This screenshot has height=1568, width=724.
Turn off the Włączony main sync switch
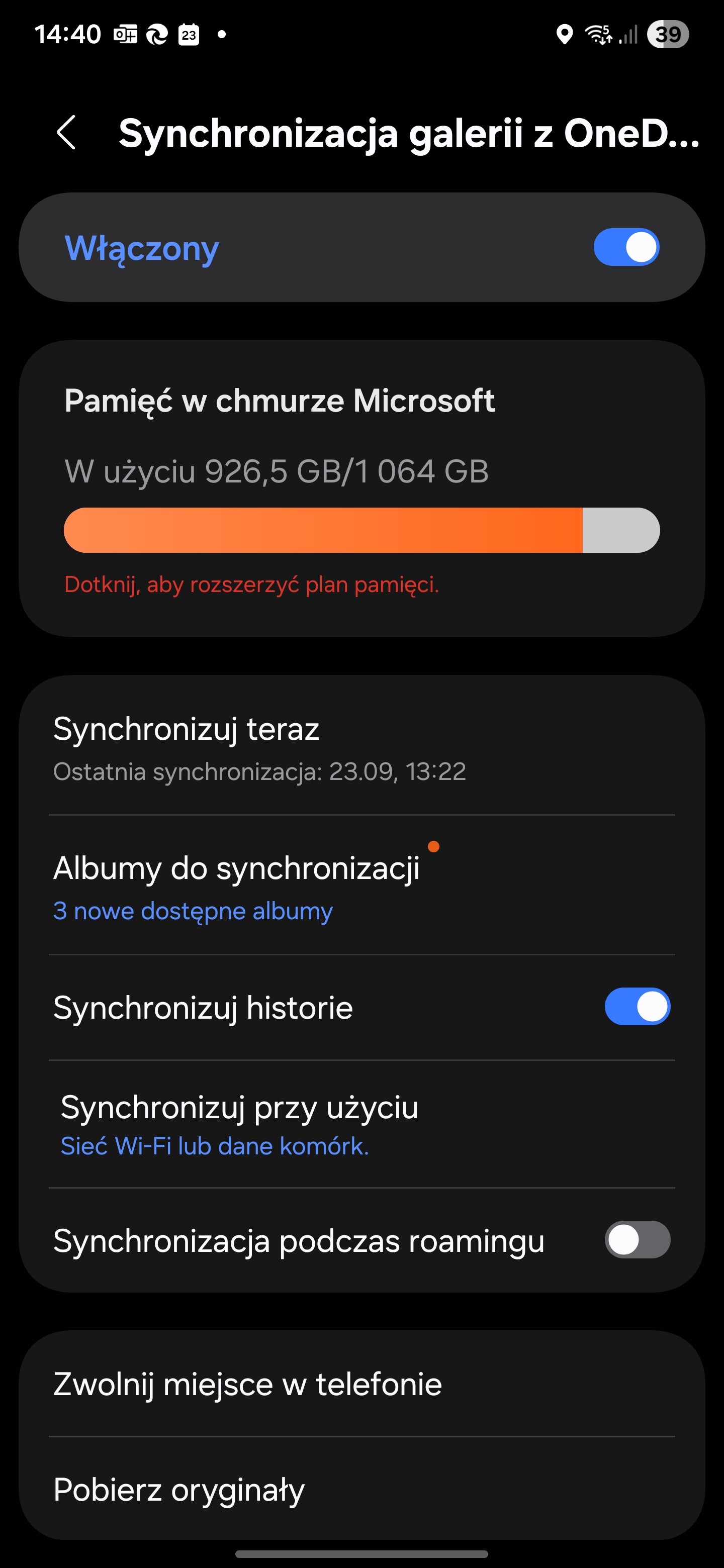point(626,247)
